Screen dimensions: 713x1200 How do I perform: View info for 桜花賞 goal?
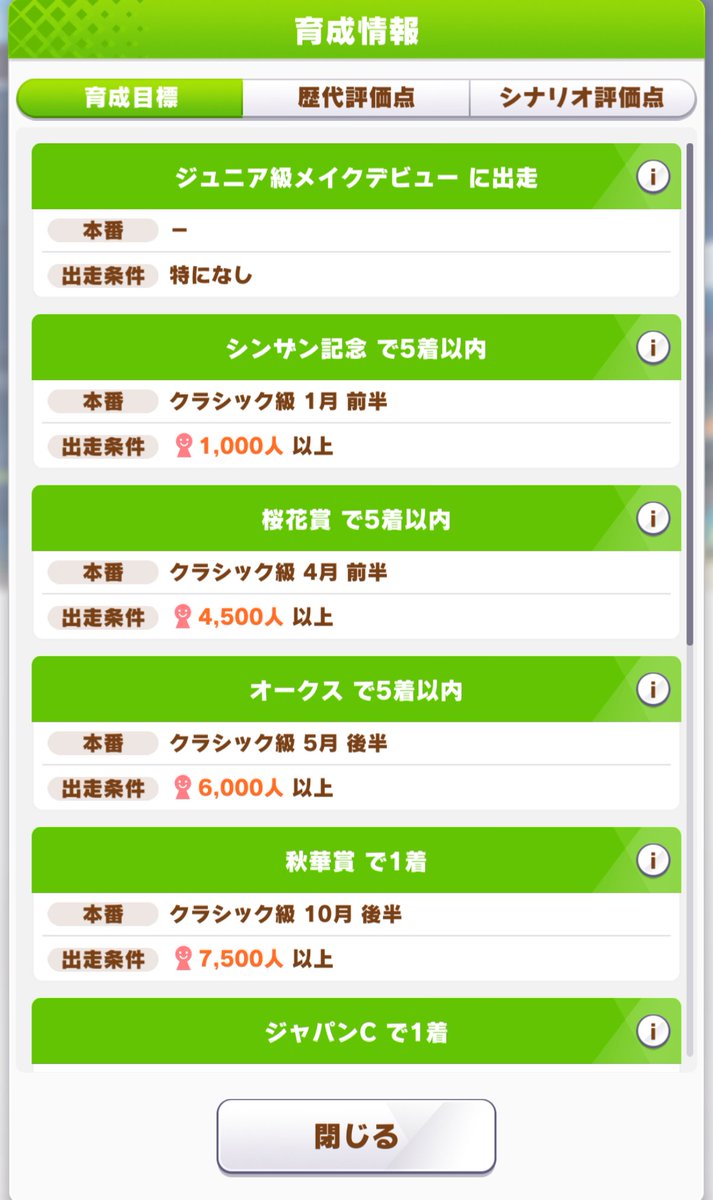coord(653,519)
